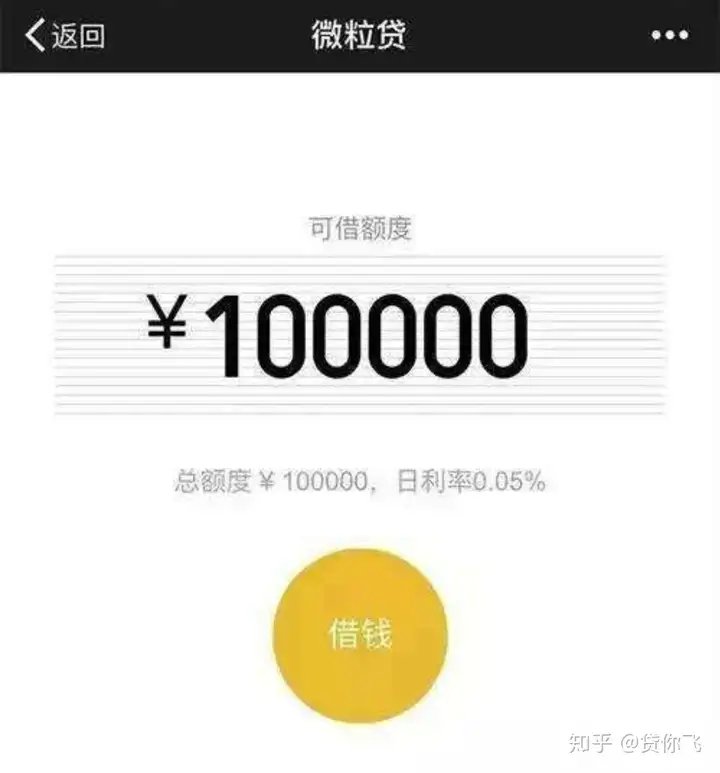Tap the yellow 借钱 borrow button
Screen dimensions: 720x773
360,633
